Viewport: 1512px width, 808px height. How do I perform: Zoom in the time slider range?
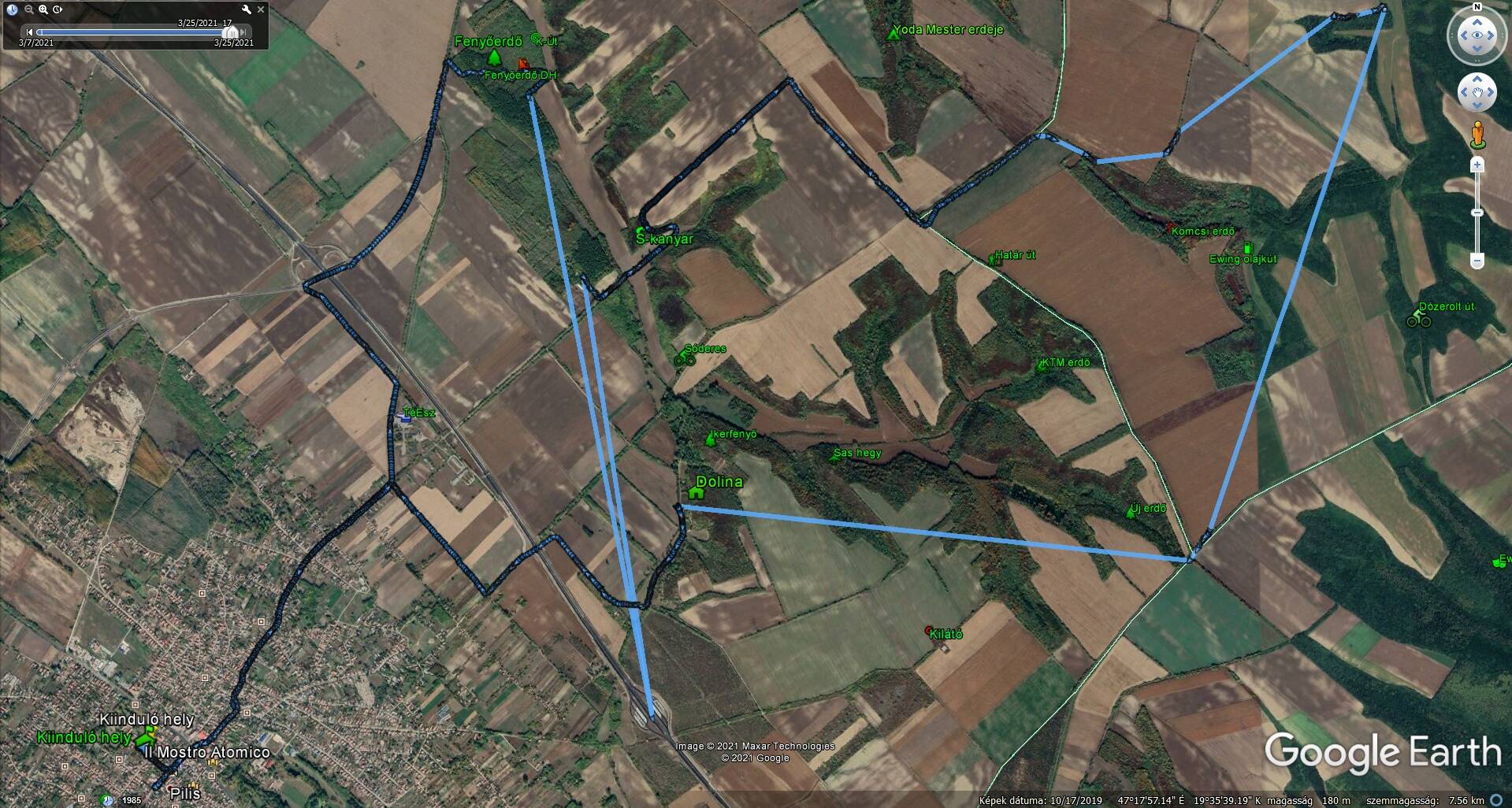click(x=43, y=9)
